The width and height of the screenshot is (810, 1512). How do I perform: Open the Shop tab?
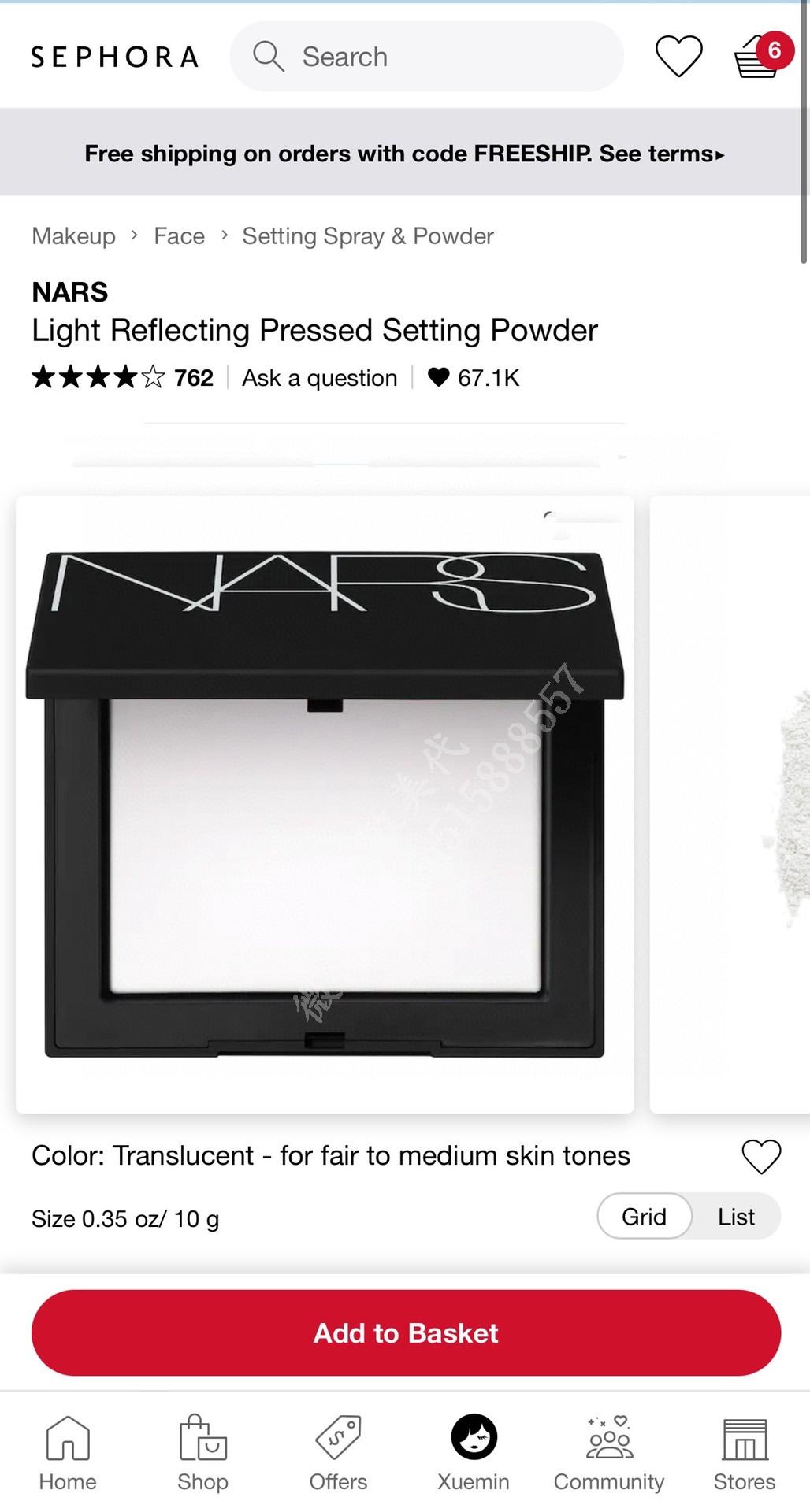(x=202, y=1453)
